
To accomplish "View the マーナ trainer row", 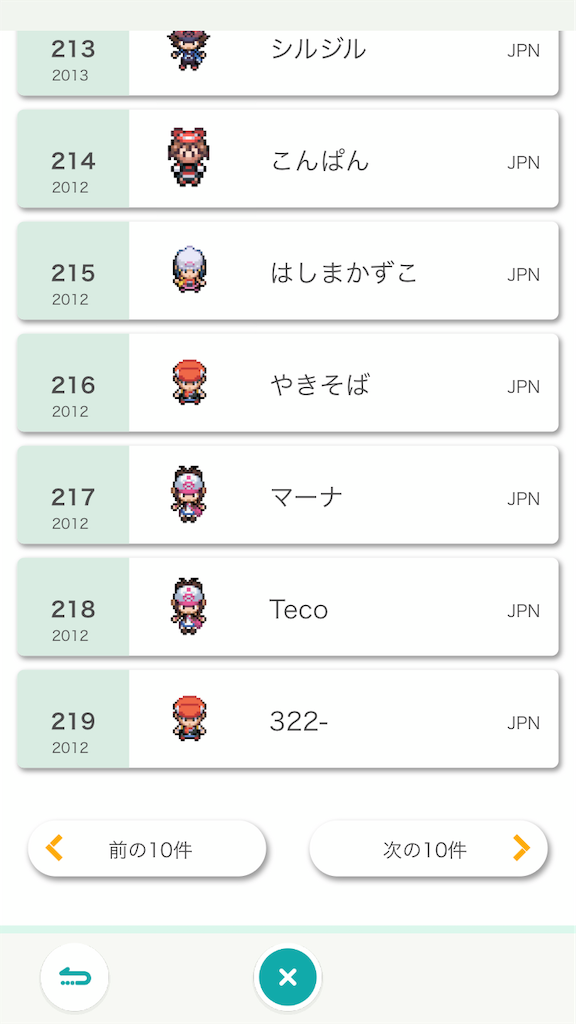I will click(288, 495).
